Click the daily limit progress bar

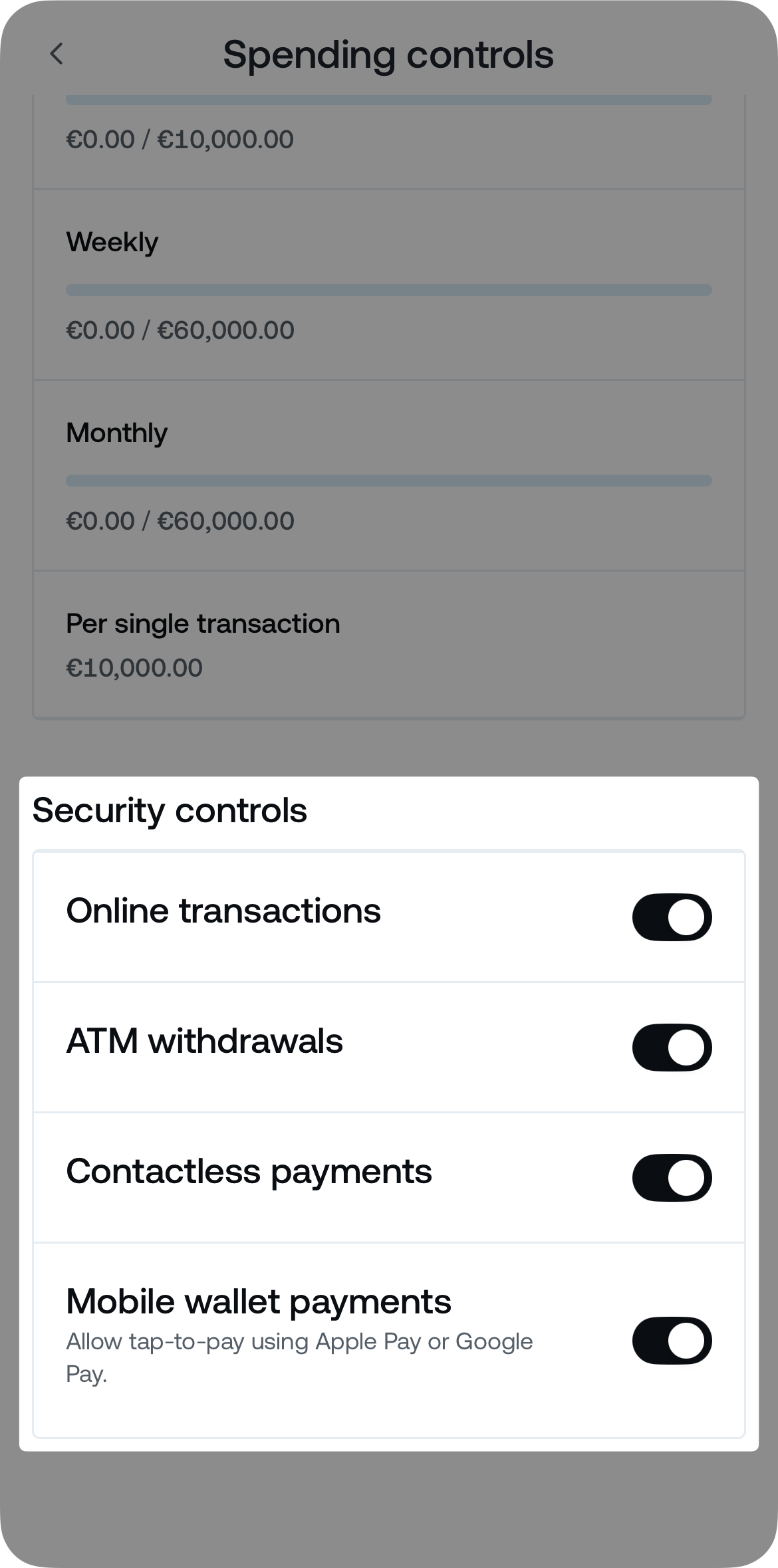pos(389,100)
